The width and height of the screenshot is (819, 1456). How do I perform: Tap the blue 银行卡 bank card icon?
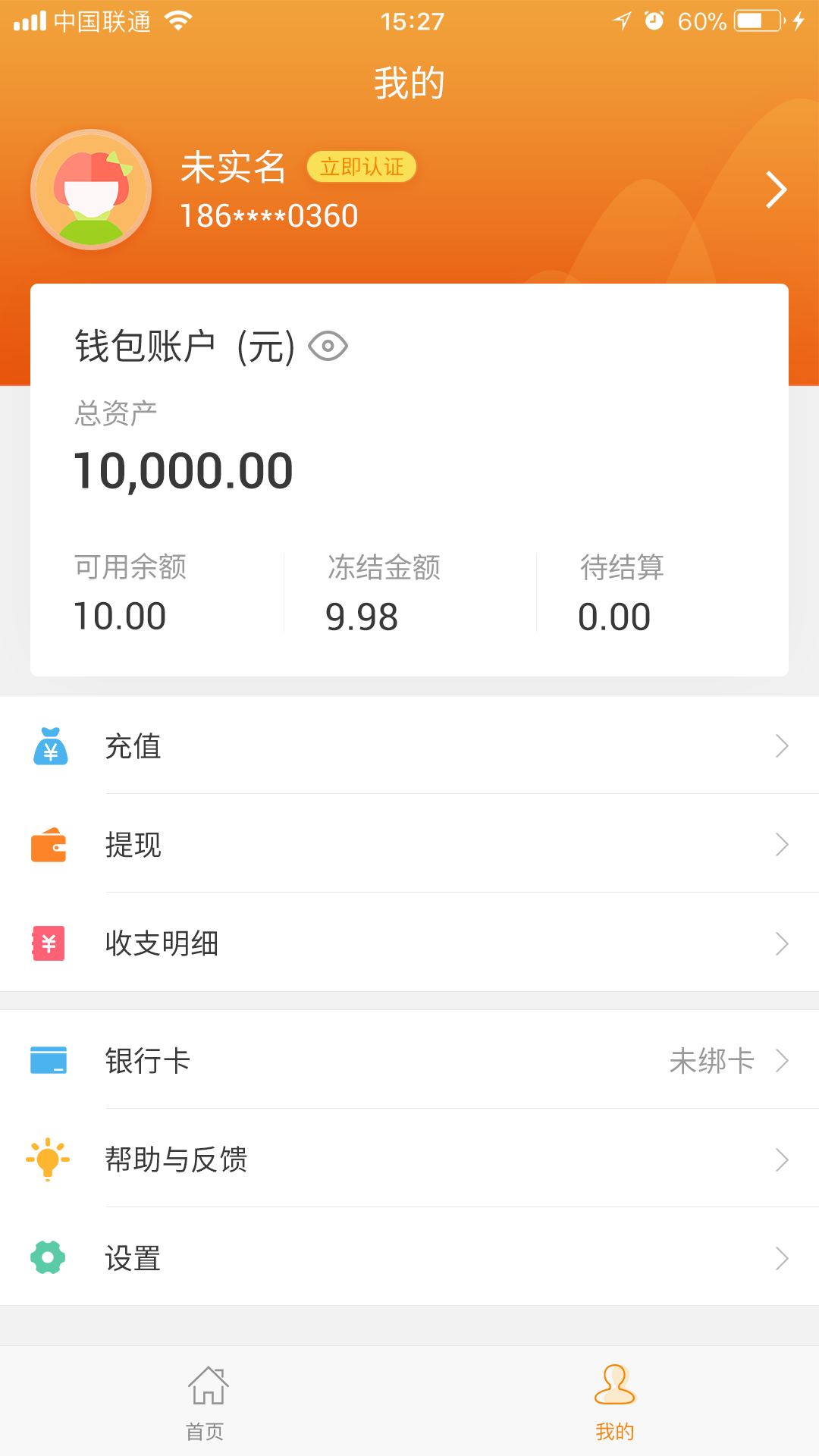pos(49,1061)
